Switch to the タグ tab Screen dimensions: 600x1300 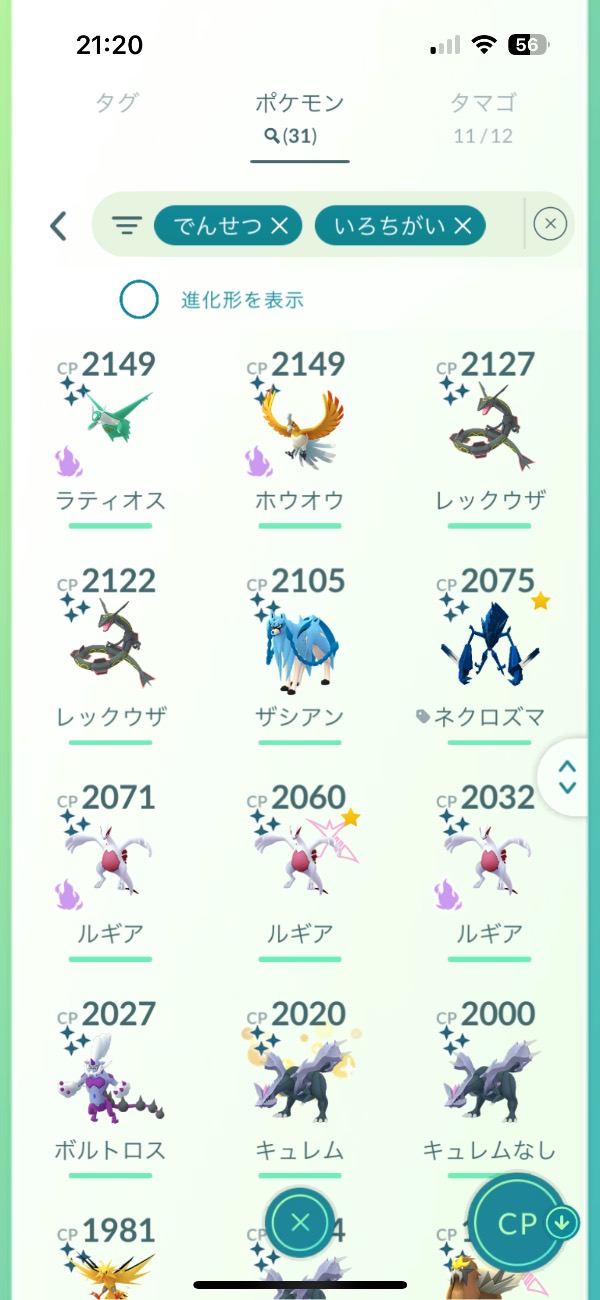point(116,103)
